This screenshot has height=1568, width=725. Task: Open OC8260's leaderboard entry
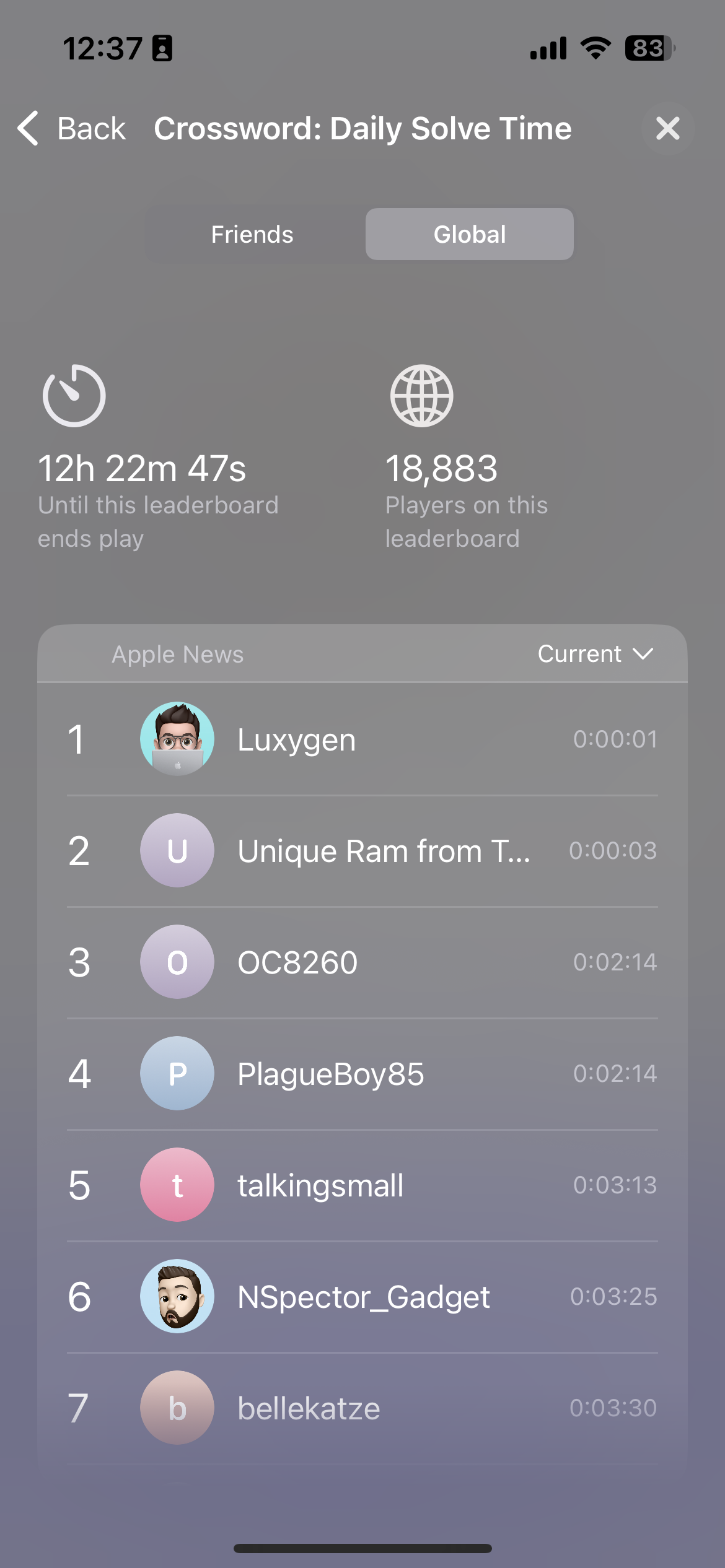362,962
